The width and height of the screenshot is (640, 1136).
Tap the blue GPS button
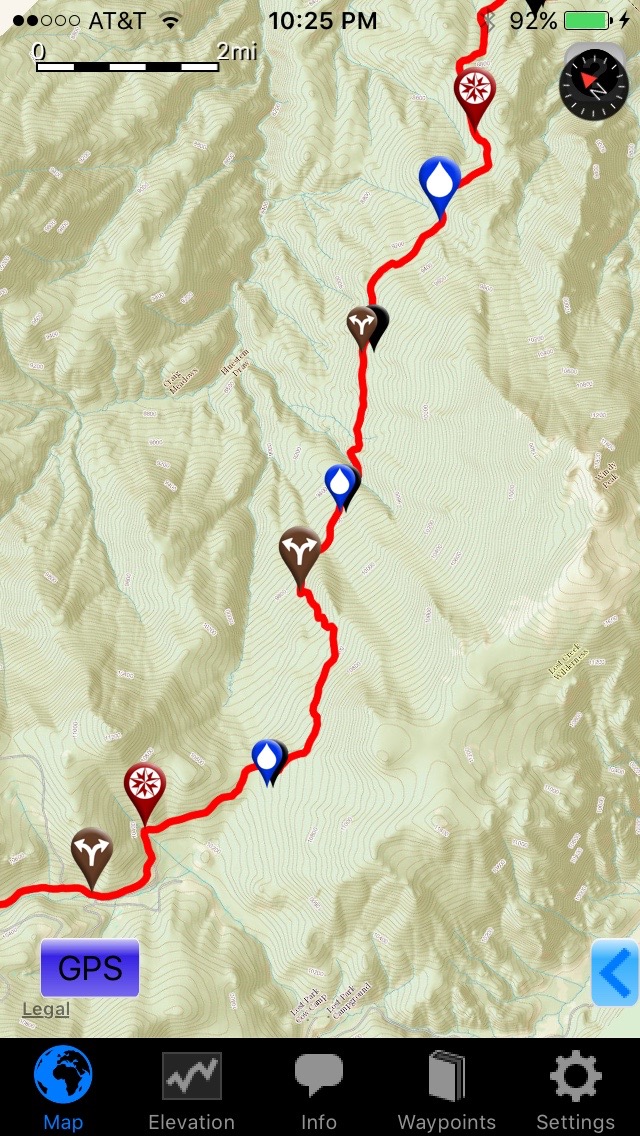click(x=90, y=968)
